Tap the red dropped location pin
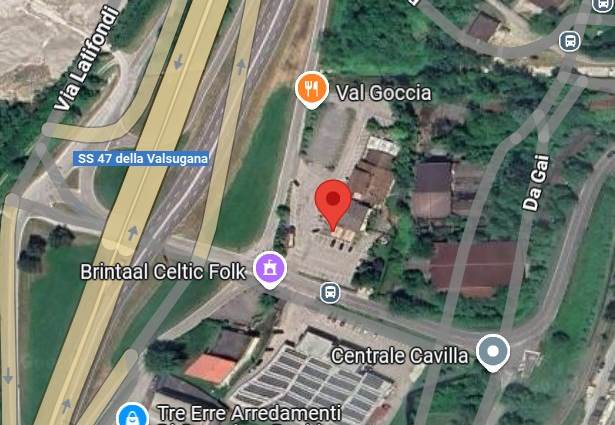Viewport: 615px width, 425px height. click(333, 203)
